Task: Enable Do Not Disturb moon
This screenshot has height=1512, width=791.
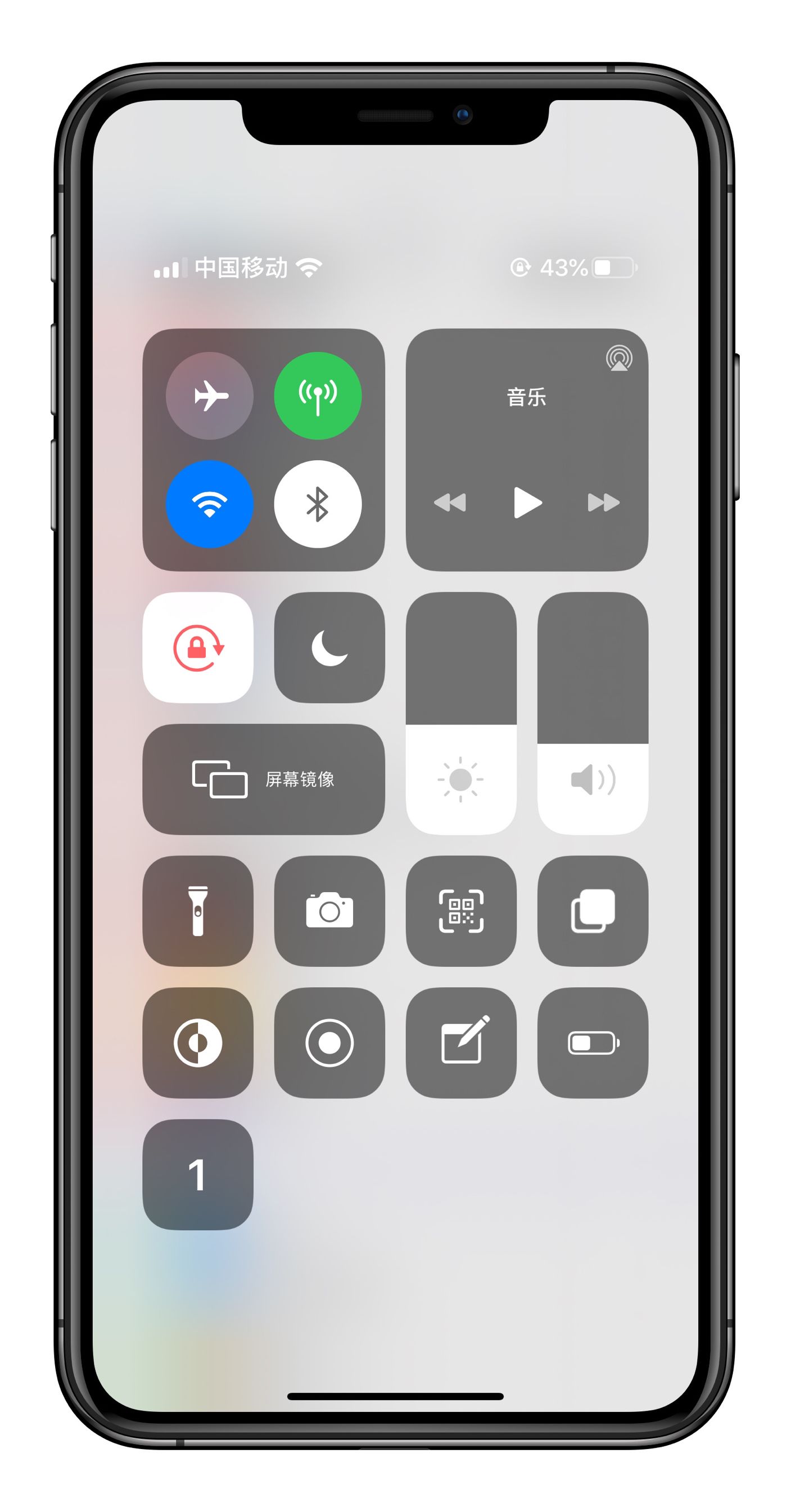Action: pyautogui.click(x=329, y=647)
